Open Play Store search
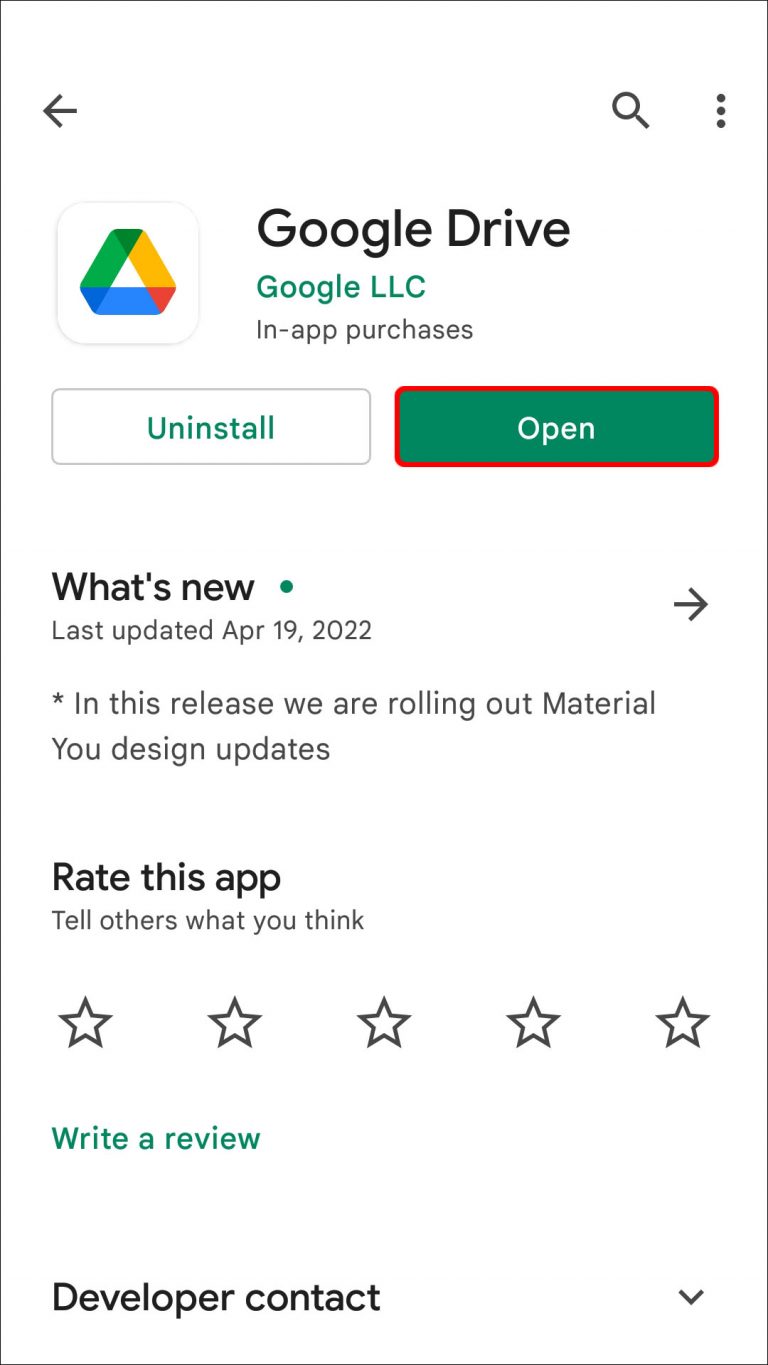 point(630,110)
